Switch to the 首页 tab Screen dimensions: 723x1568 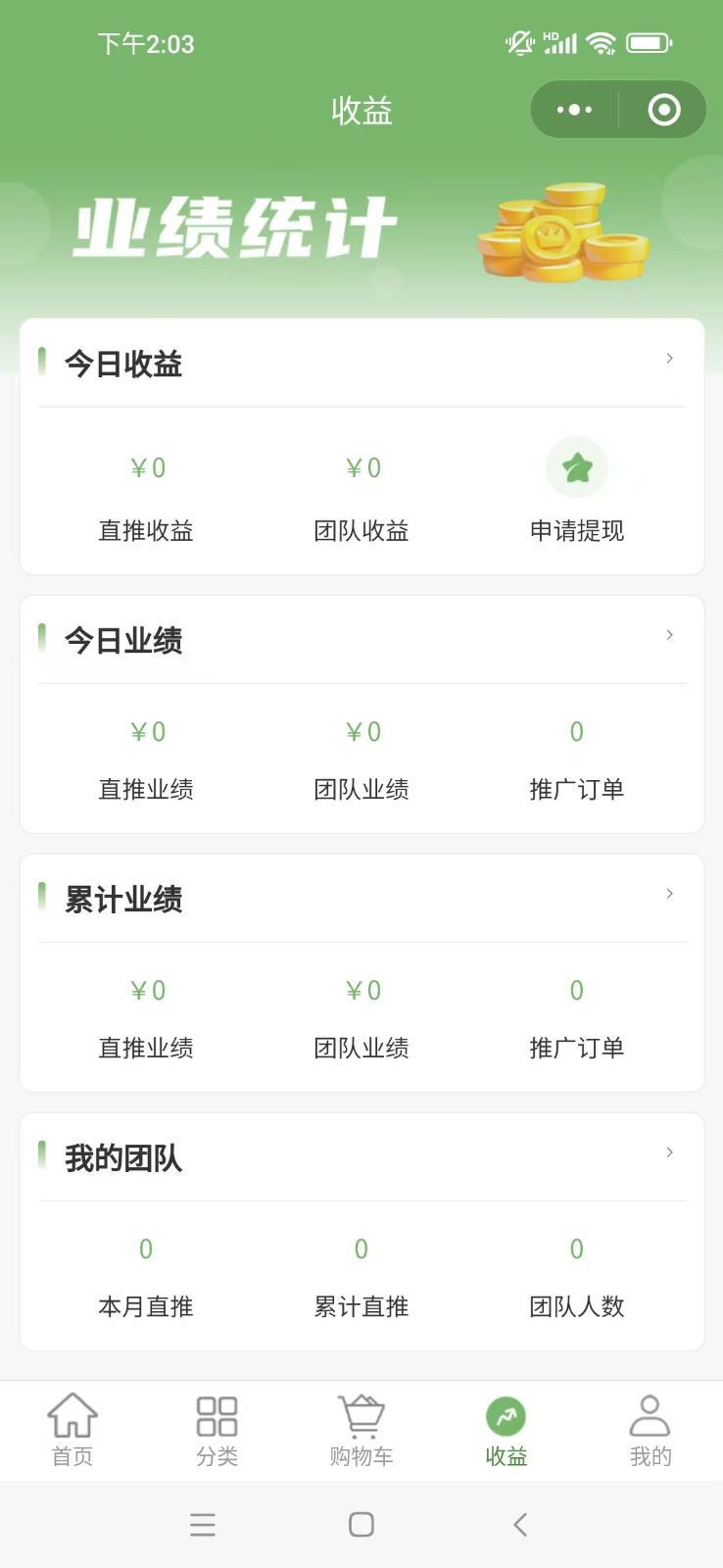pyautogui.click(x=72, y=1430)
